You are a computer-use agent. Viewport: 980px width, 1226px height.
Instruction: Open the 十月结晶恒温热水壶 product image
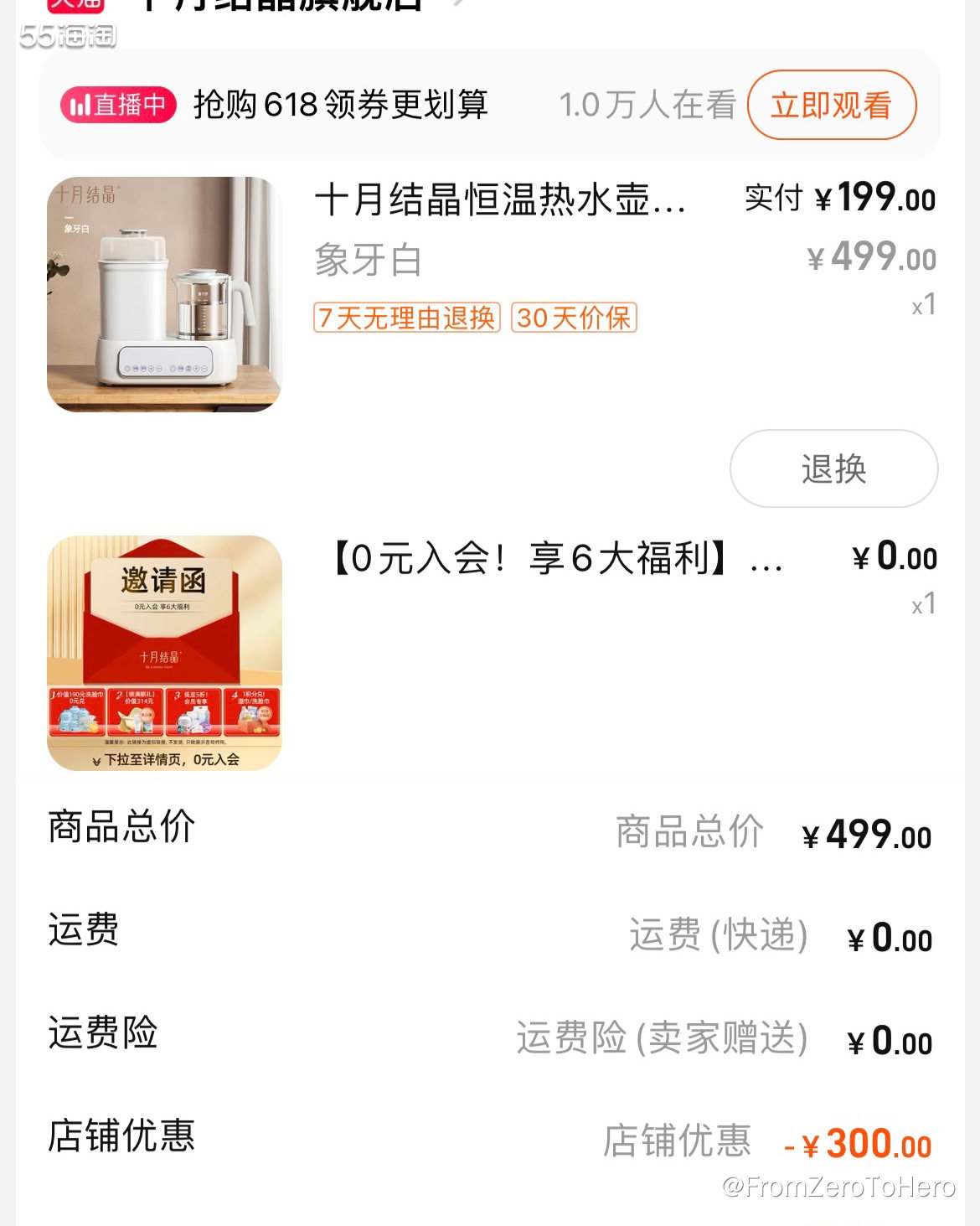click(164, 294)
